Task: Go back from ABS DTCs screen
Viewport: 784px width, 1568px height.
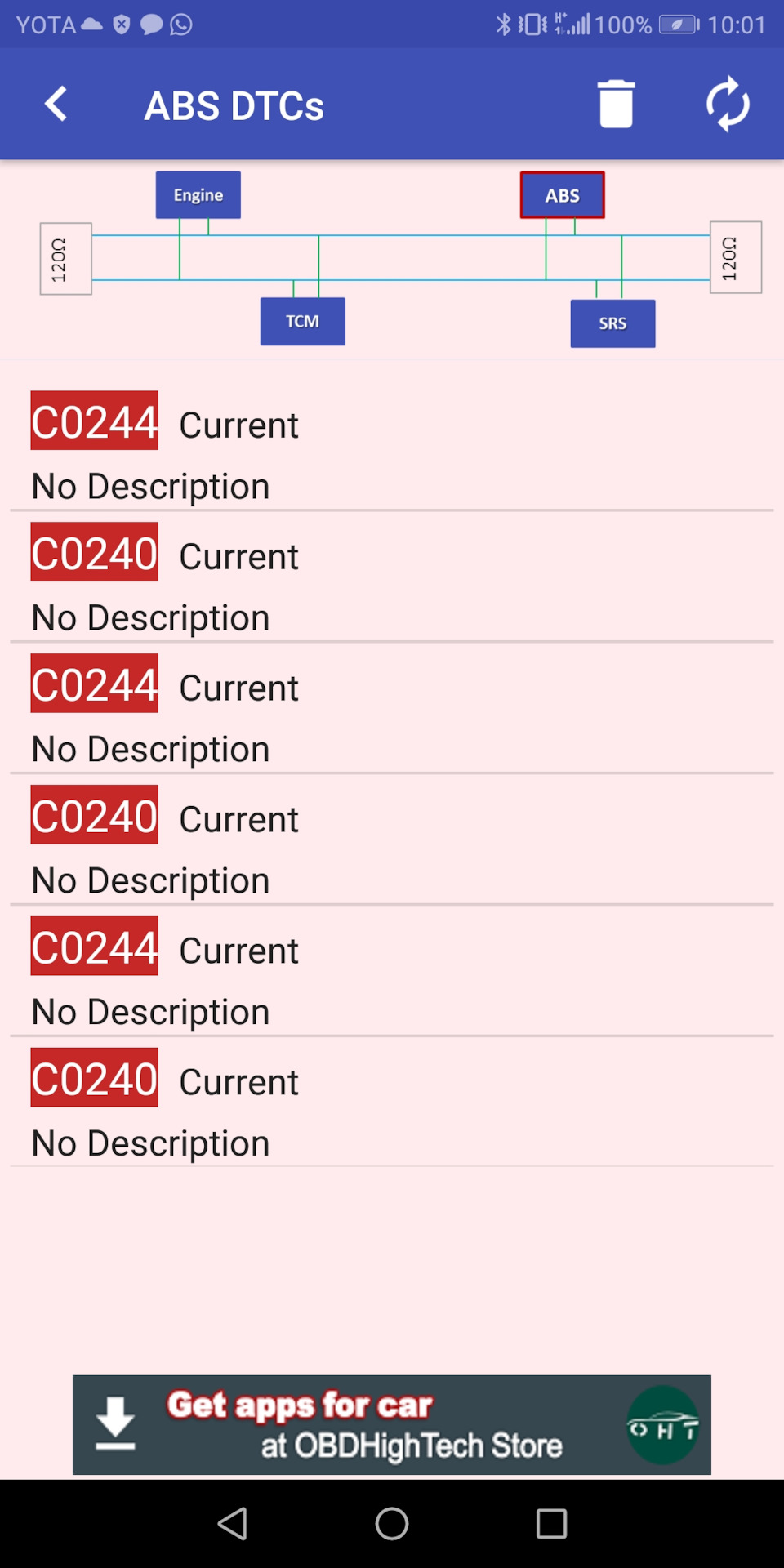Action: [56, 105]
